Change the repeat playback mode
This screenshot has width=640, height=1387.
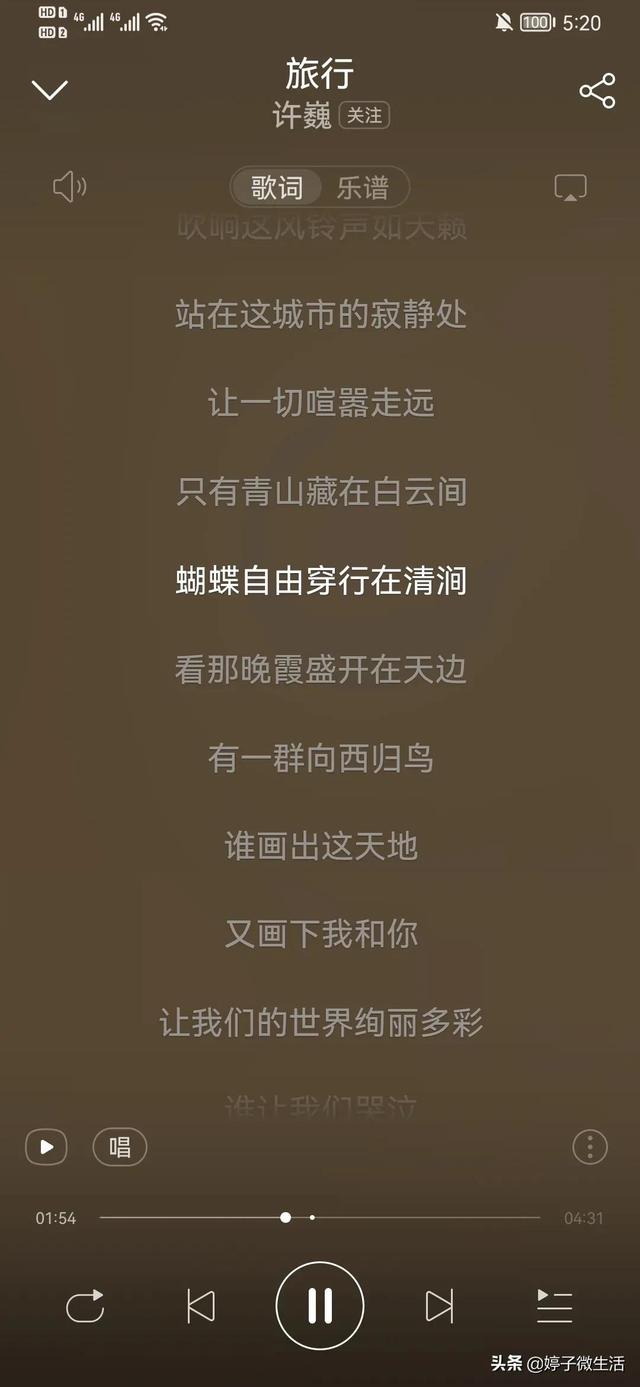pos(85,1306)
